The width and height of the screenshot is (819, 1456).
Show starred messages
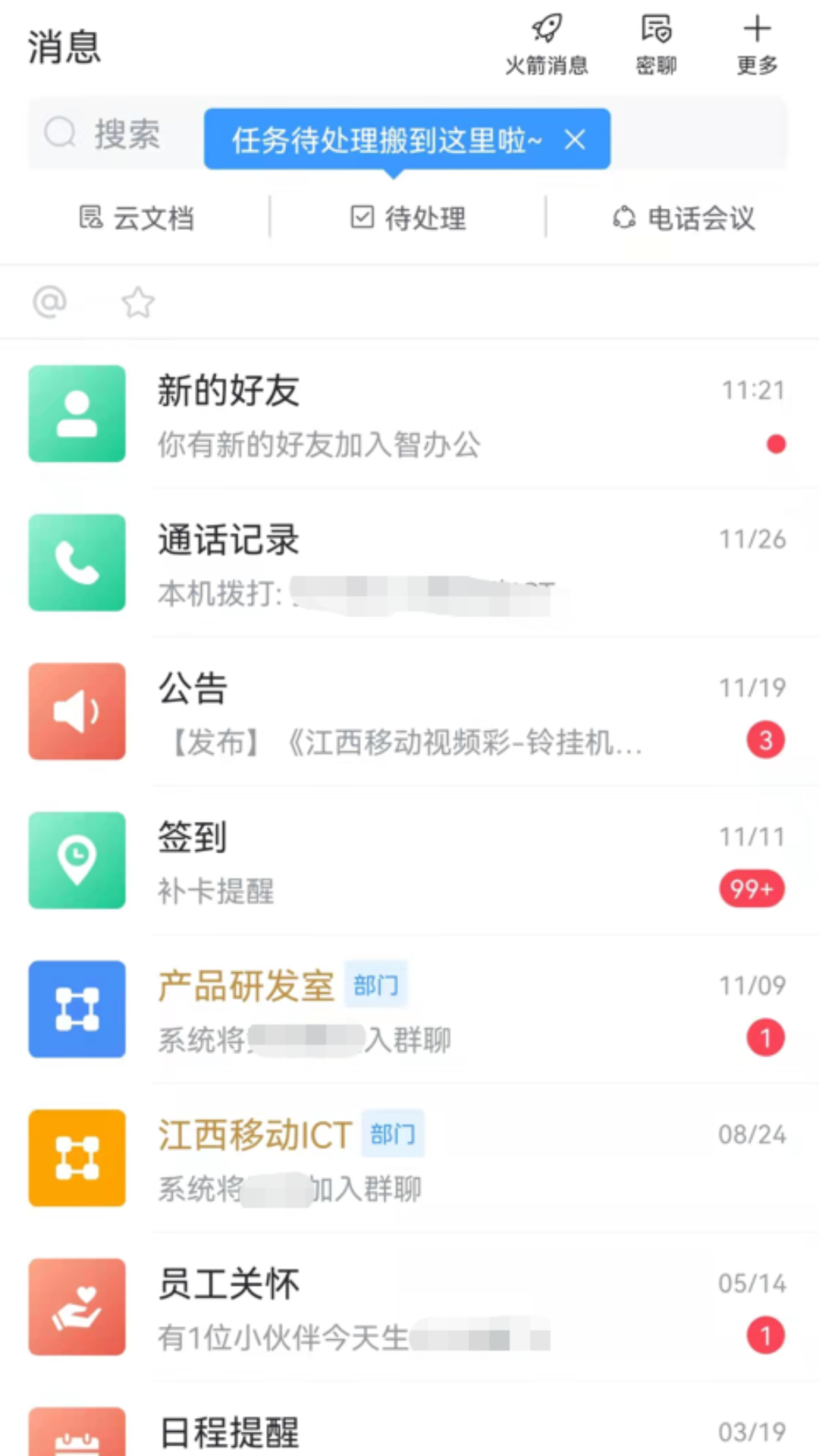(138, 302)
